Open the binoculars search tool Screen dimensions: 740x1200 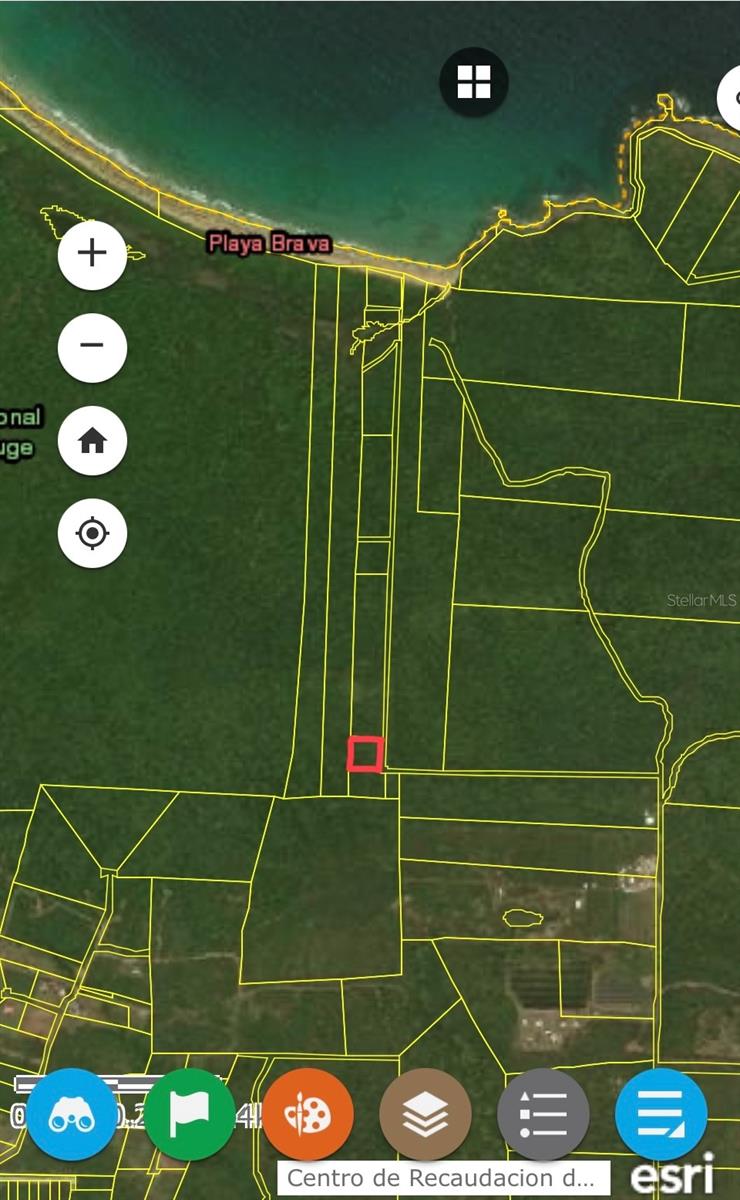72,1114
